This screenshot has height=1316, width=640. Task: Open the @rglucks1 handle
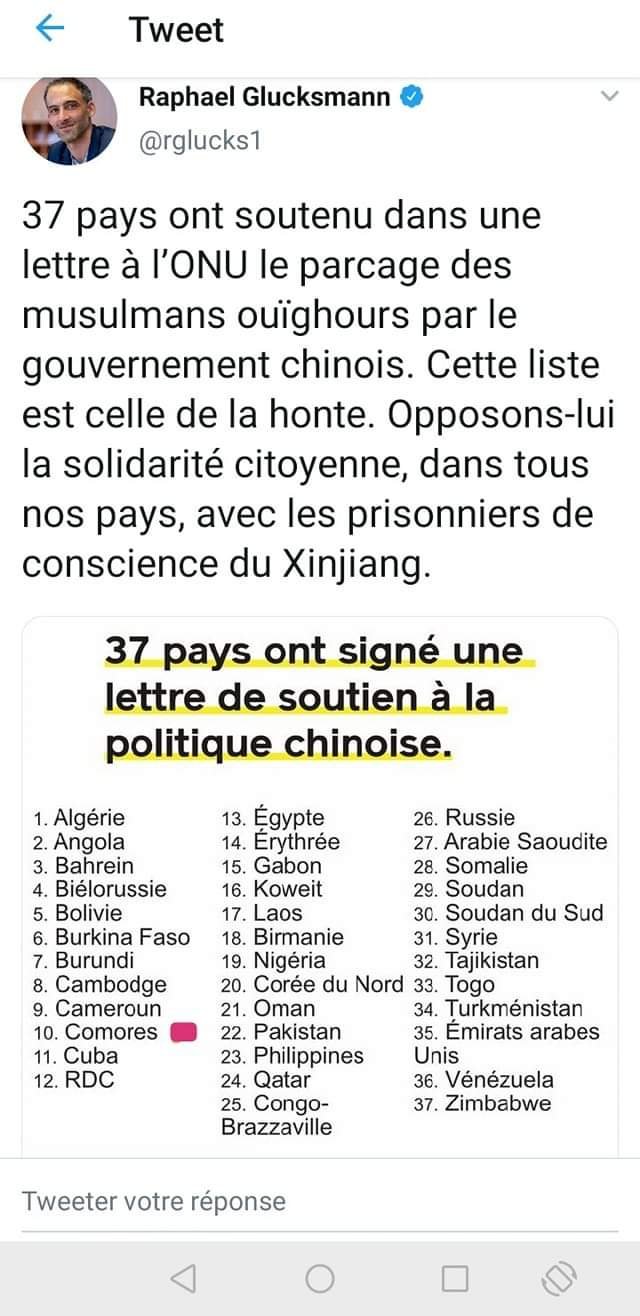pyautogui.click(x=199, y=141)
